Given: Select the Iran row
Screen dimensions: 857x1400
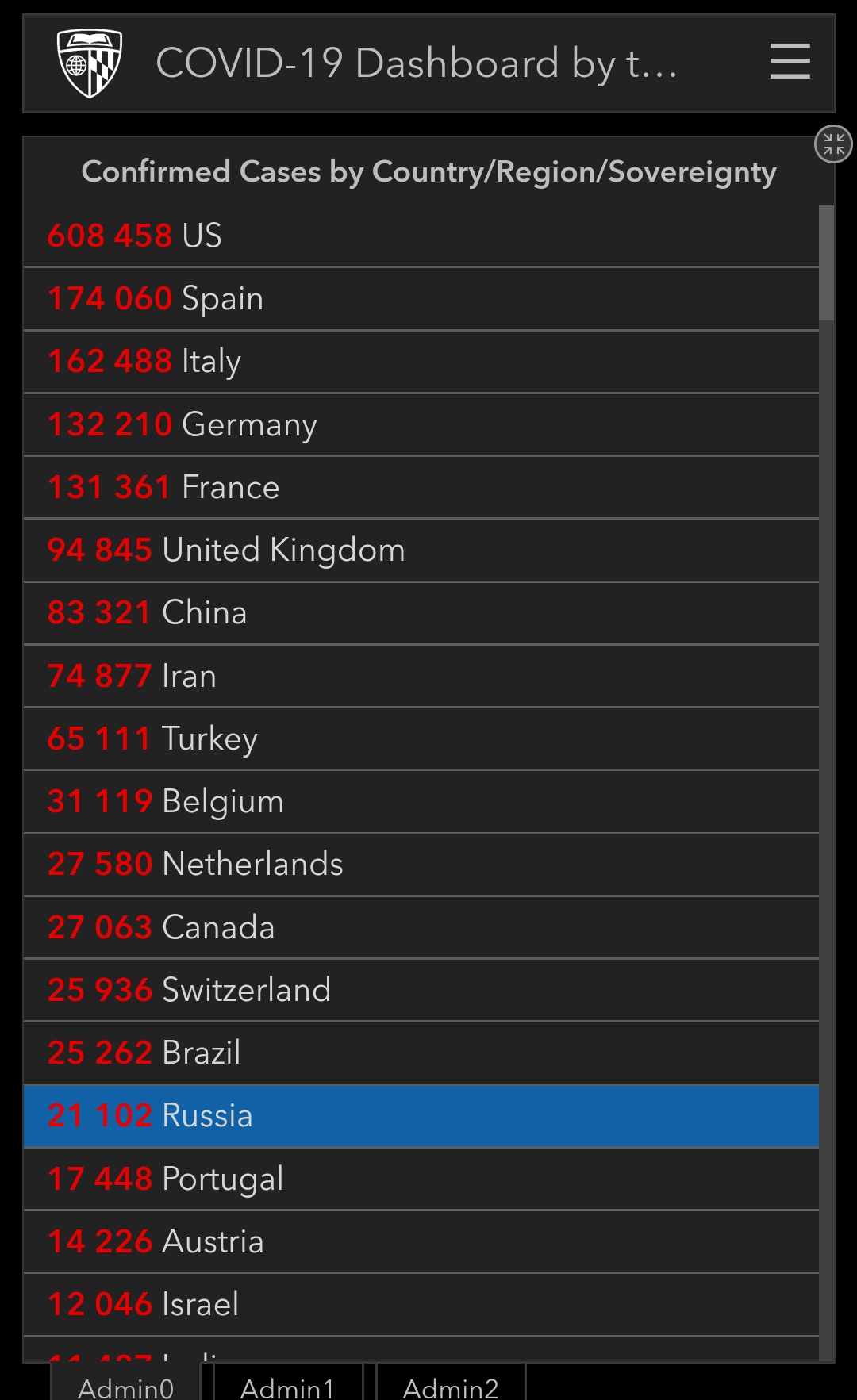Looking at the screenshot, I should point(421,676).
